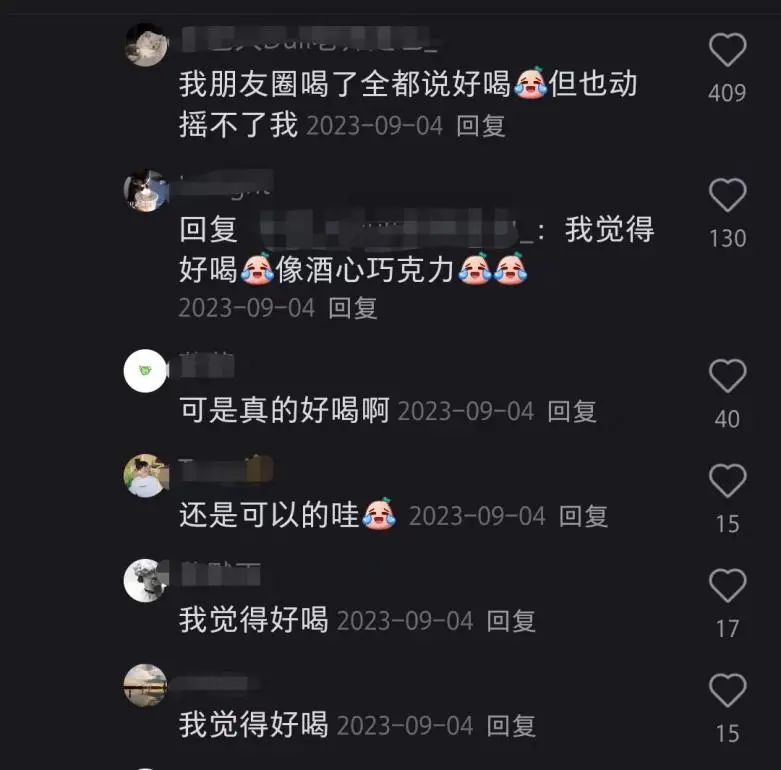Open avatar of 酒心巧克力 commenter

[x=145, y=190]
